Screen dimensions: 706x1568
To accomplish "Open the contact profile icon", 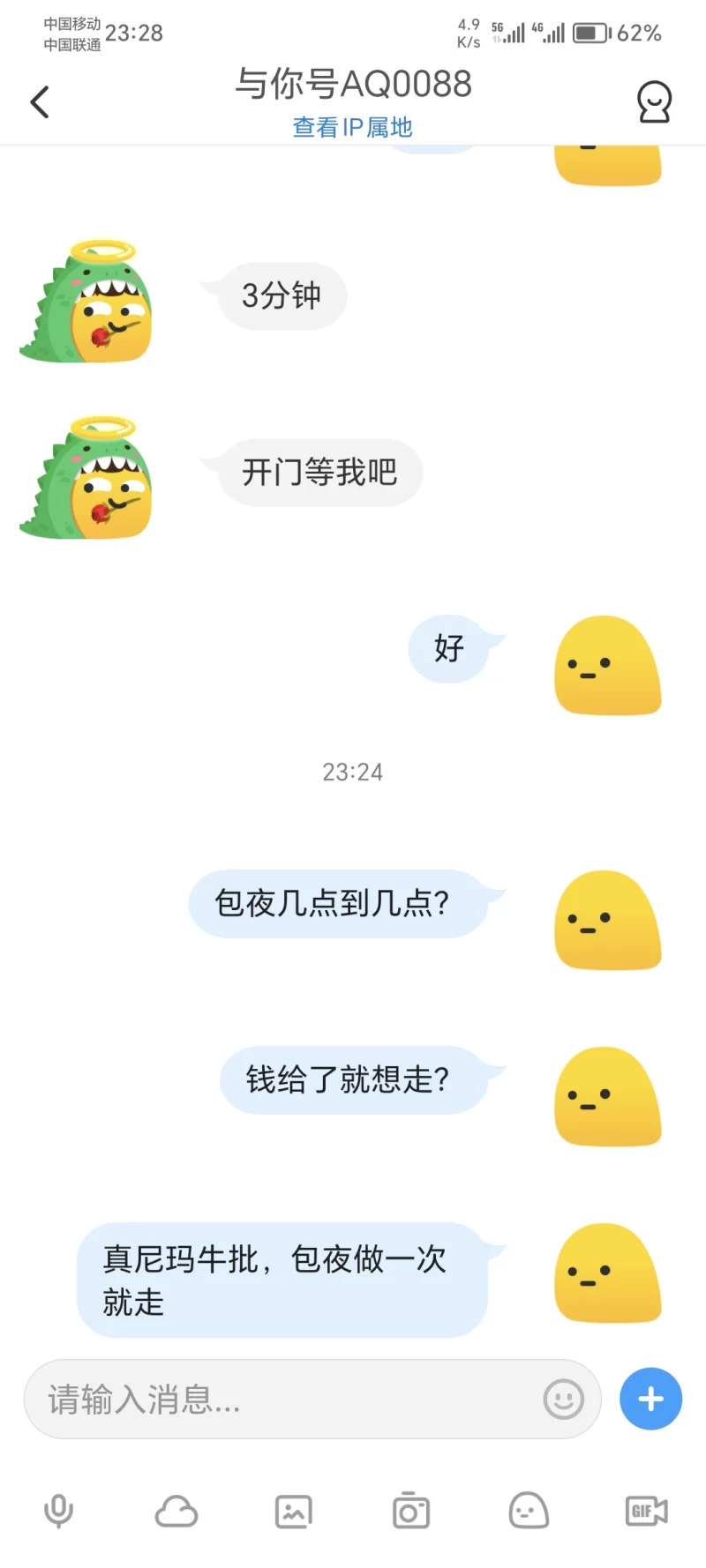I will [x=654, y=102].
